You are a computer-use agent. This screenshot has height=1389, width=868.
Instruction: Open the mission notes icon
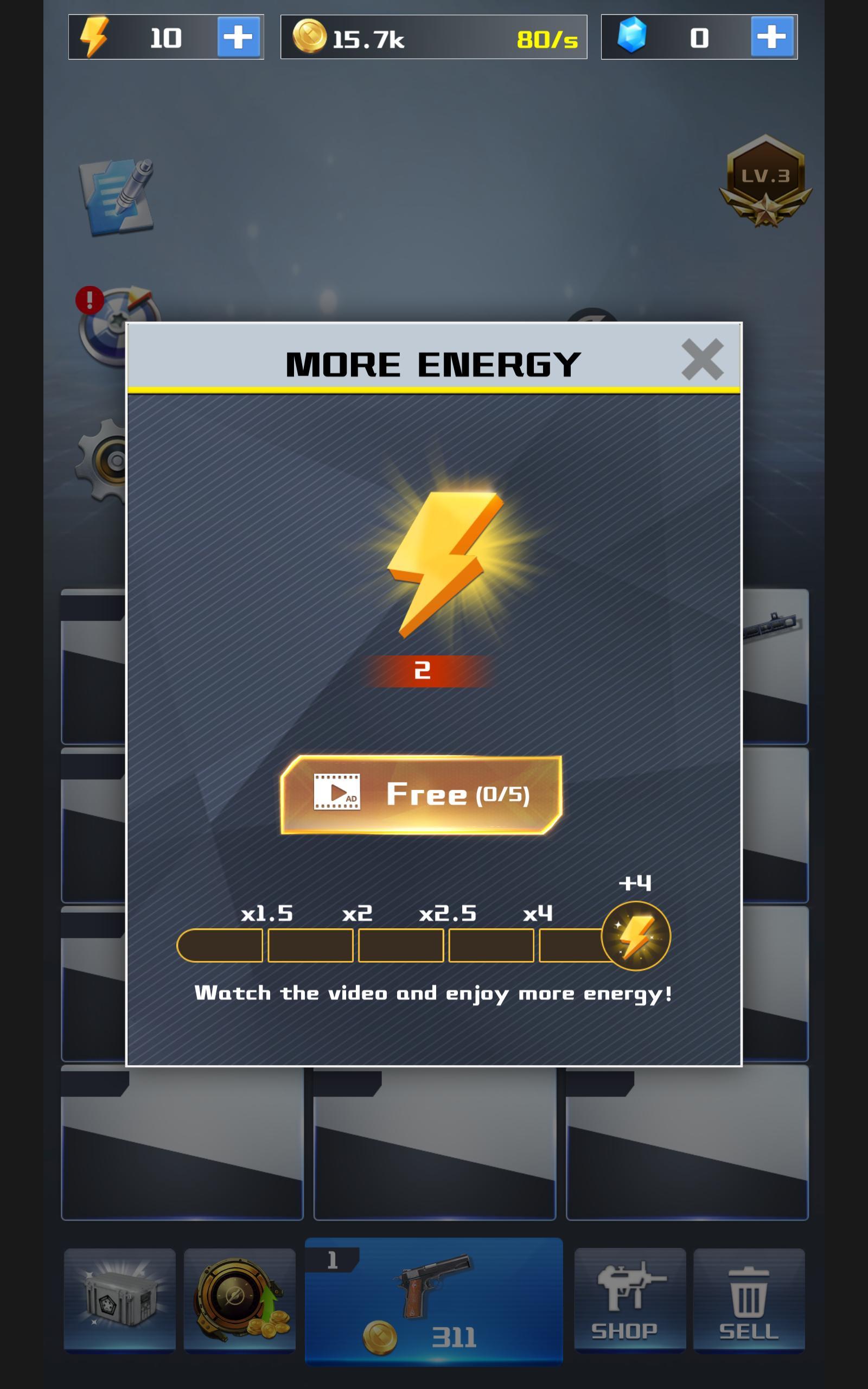[118, 196]
